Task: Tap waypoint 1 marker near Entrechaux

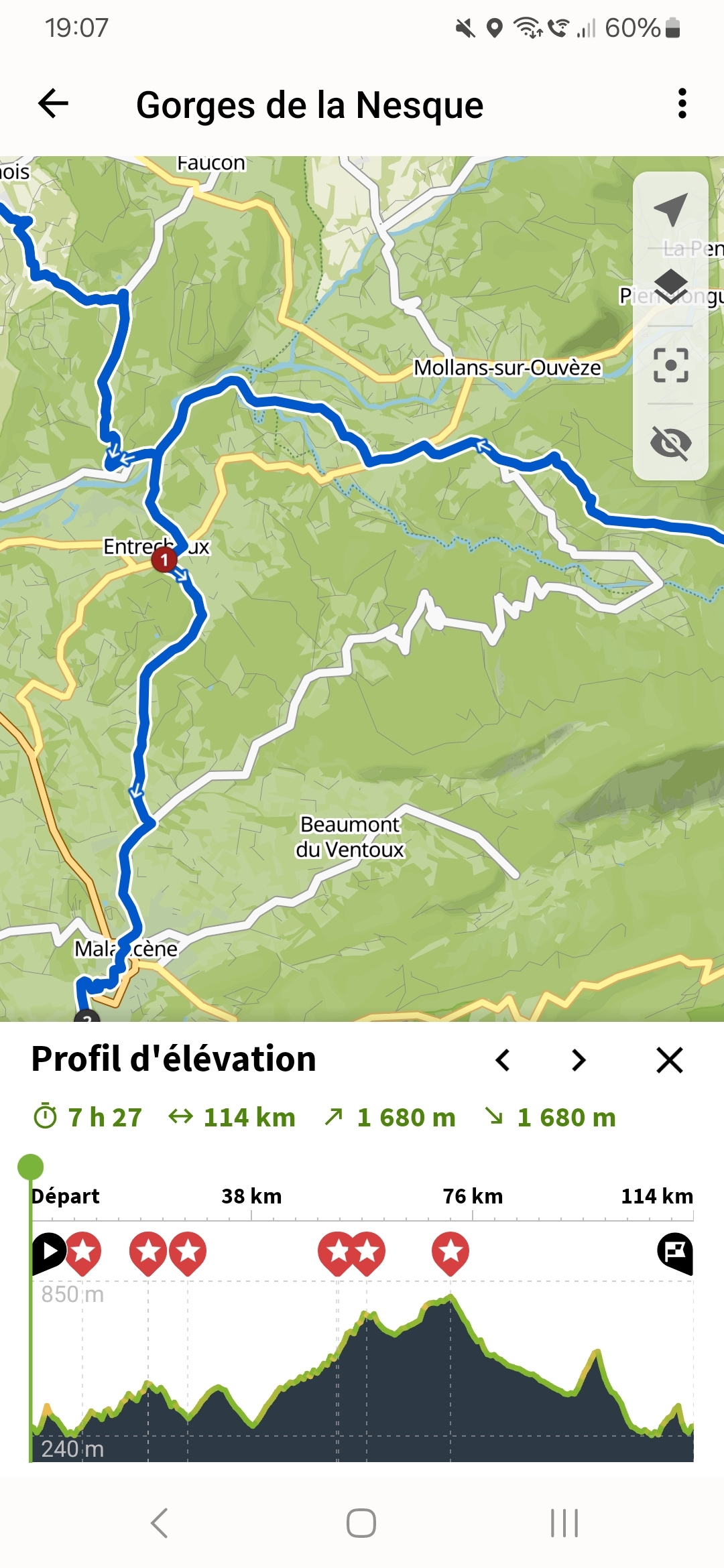Action: [x=164, y=560]
